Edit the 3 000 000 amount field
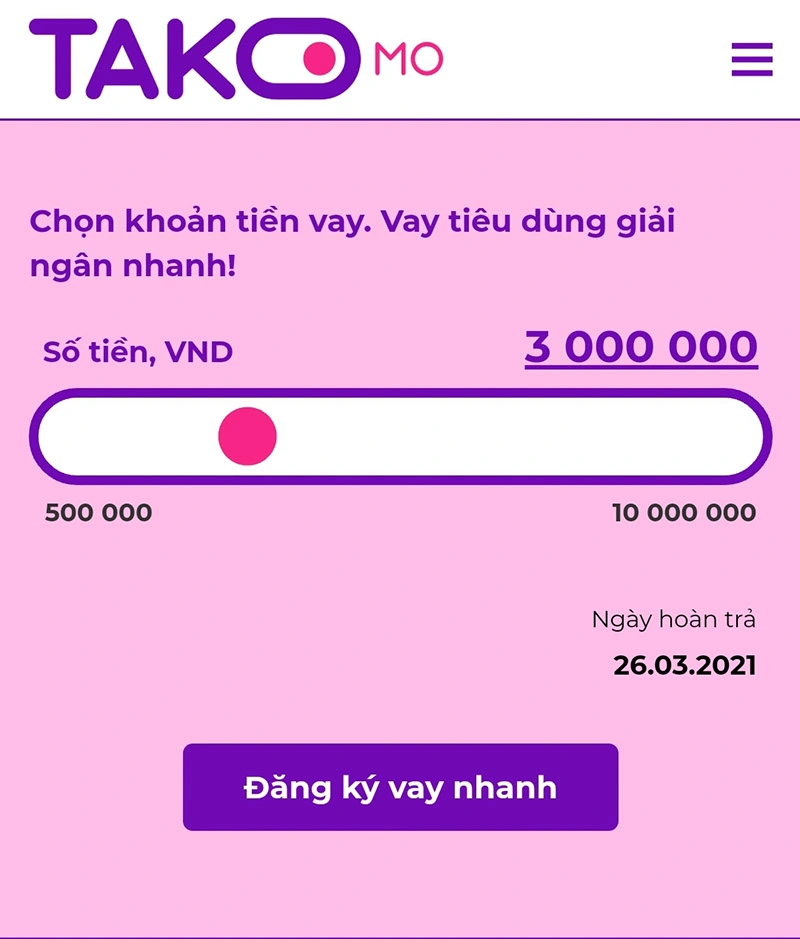Image resolution: width=800 pixels, height=939 pixels. point(641,347)
